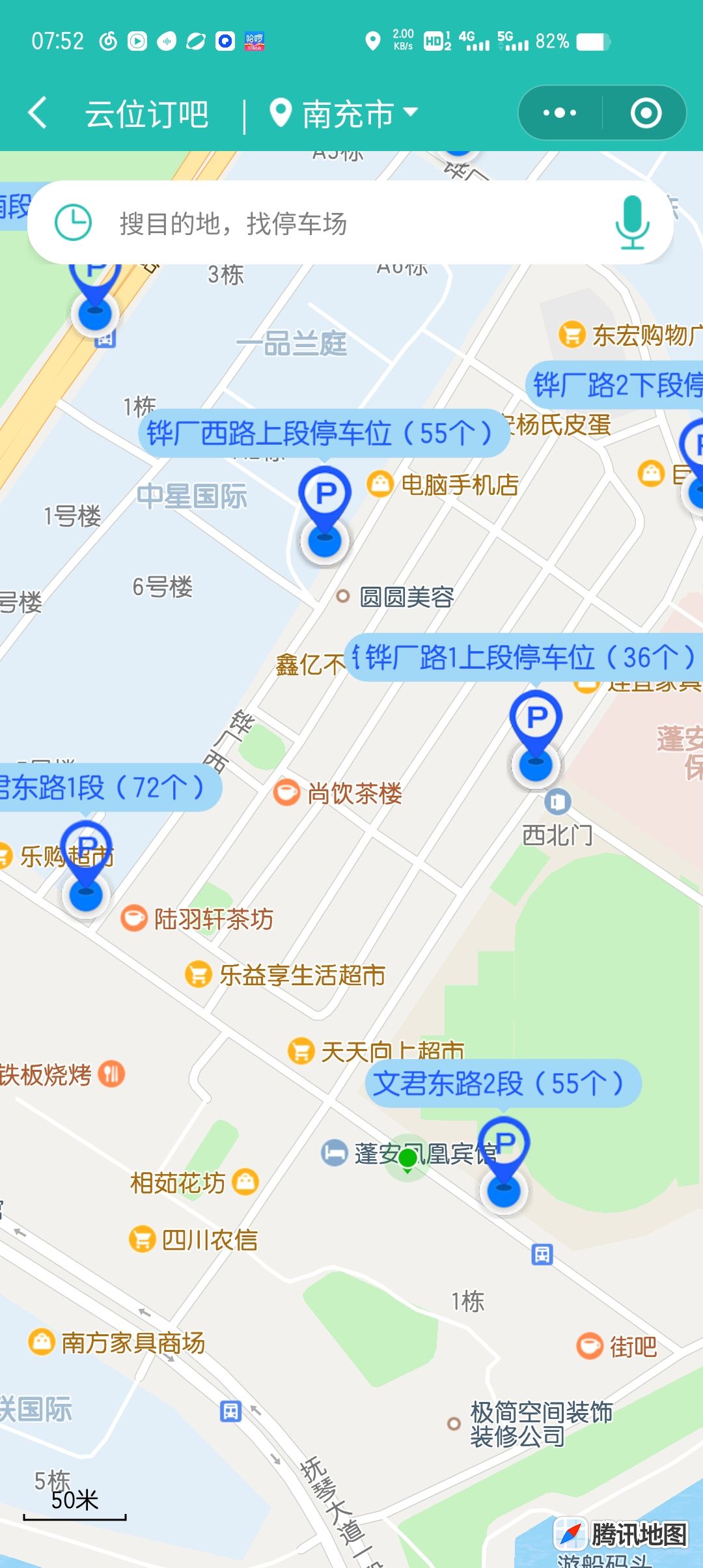Tap the destination search field
Image resolution: width=703 pixels, height=1568 pixels.
pyautogui.click(x=351, y=223)
